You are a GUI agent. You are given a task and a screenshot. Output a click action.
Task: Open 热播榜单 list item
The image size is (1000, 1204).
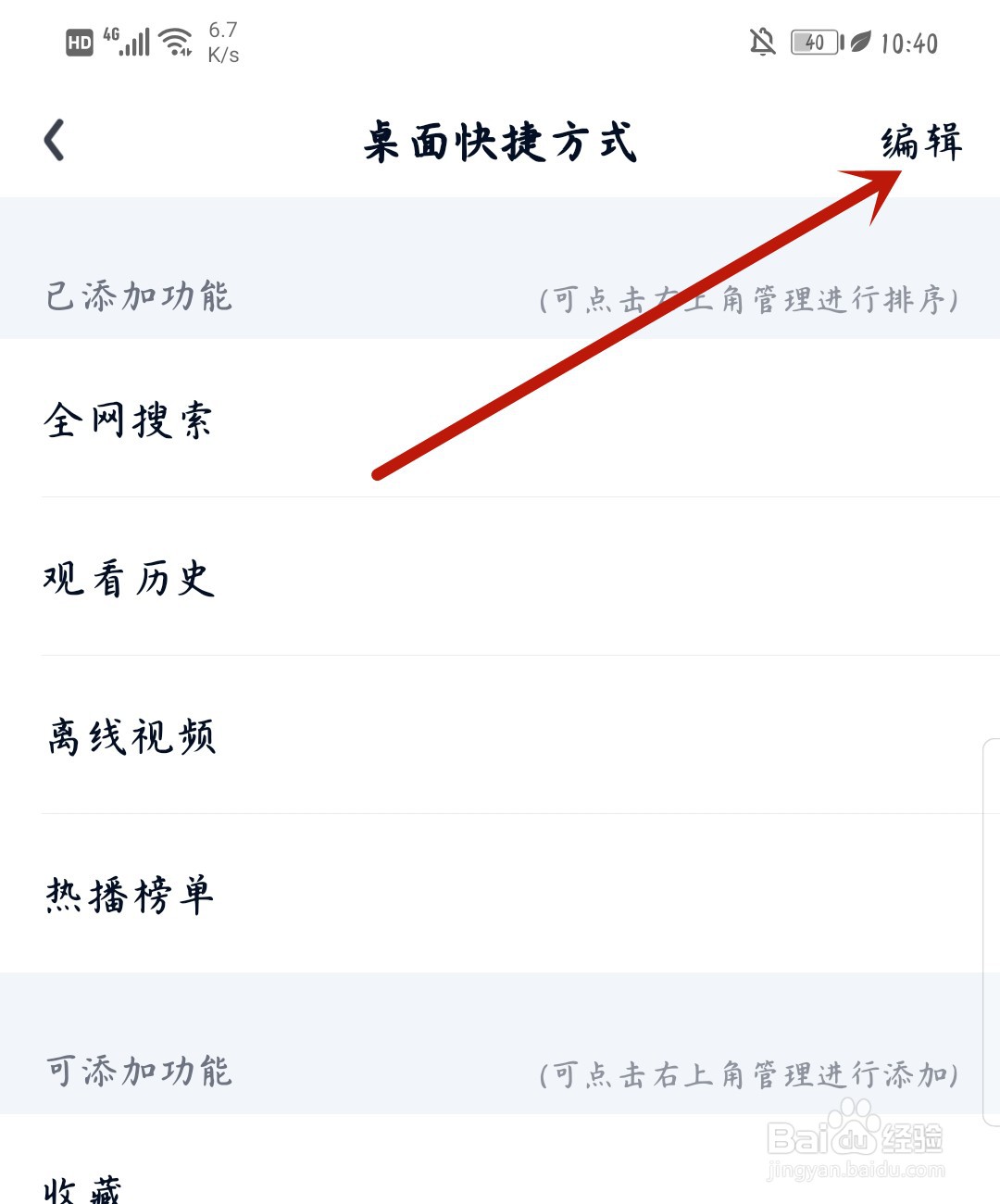[x=131, y=896]
